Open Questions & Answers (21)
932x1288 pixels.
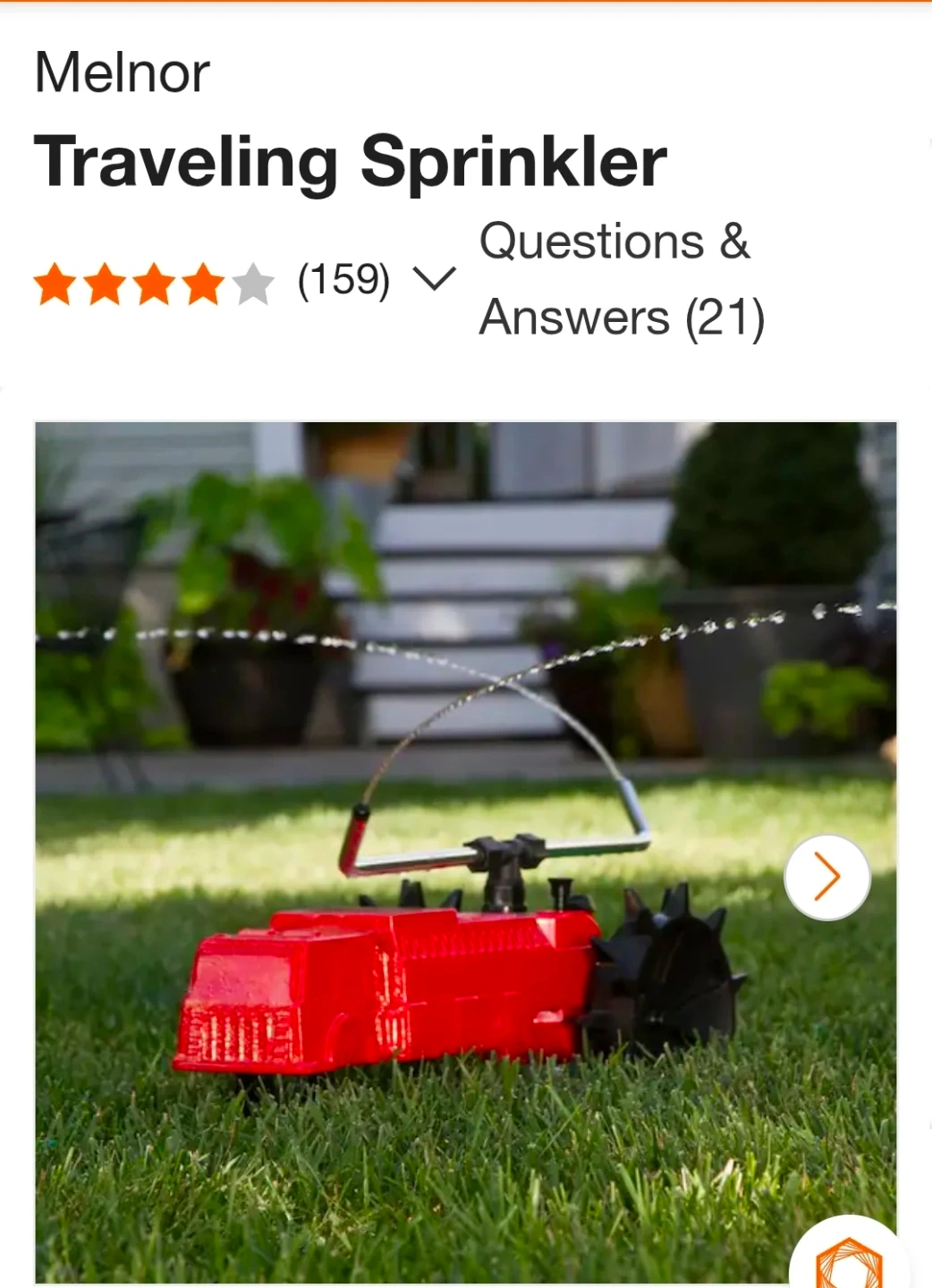(x=621, y=279)
